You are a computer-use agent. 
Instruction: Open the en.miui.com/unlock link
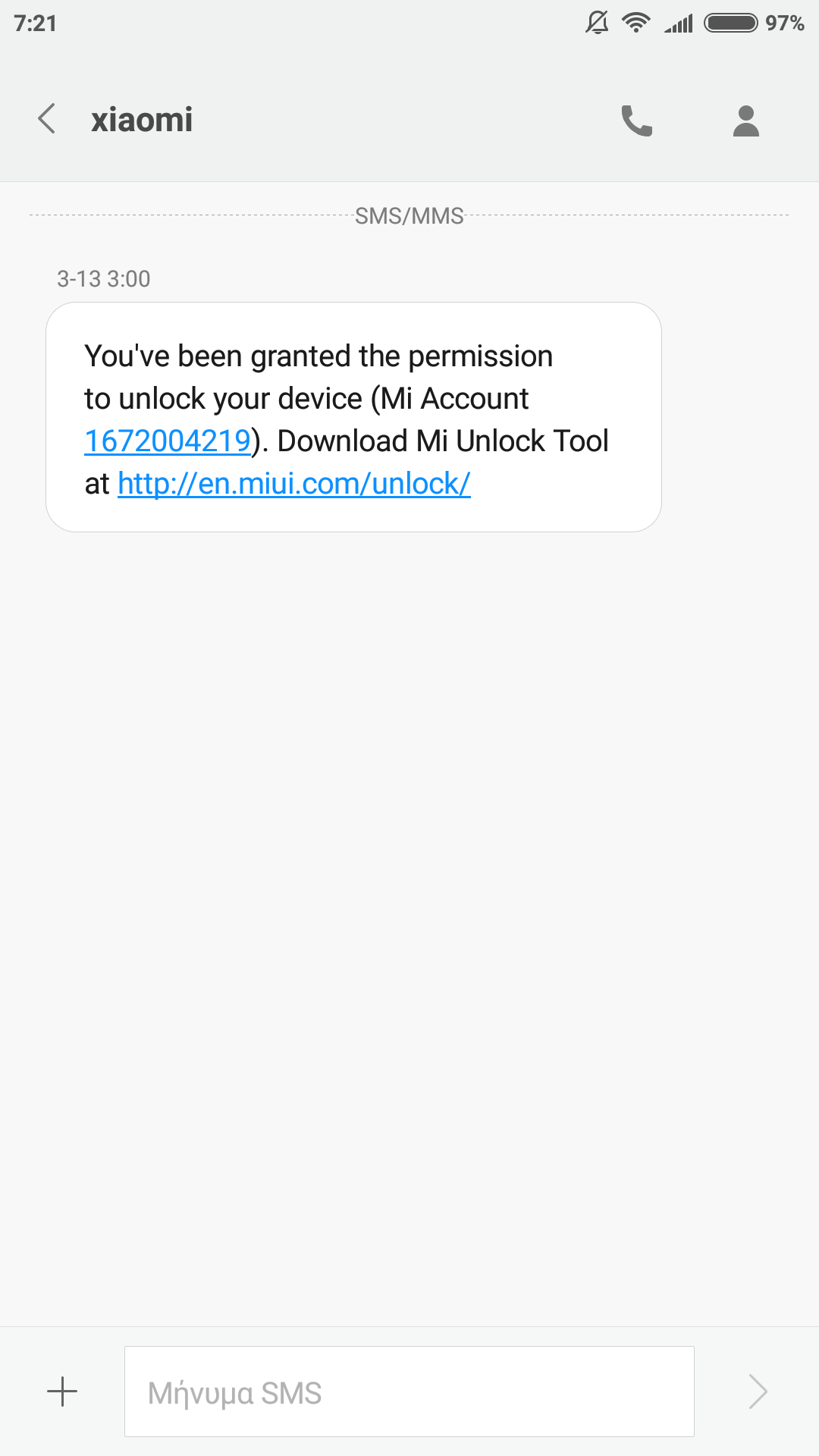point(294,484)
